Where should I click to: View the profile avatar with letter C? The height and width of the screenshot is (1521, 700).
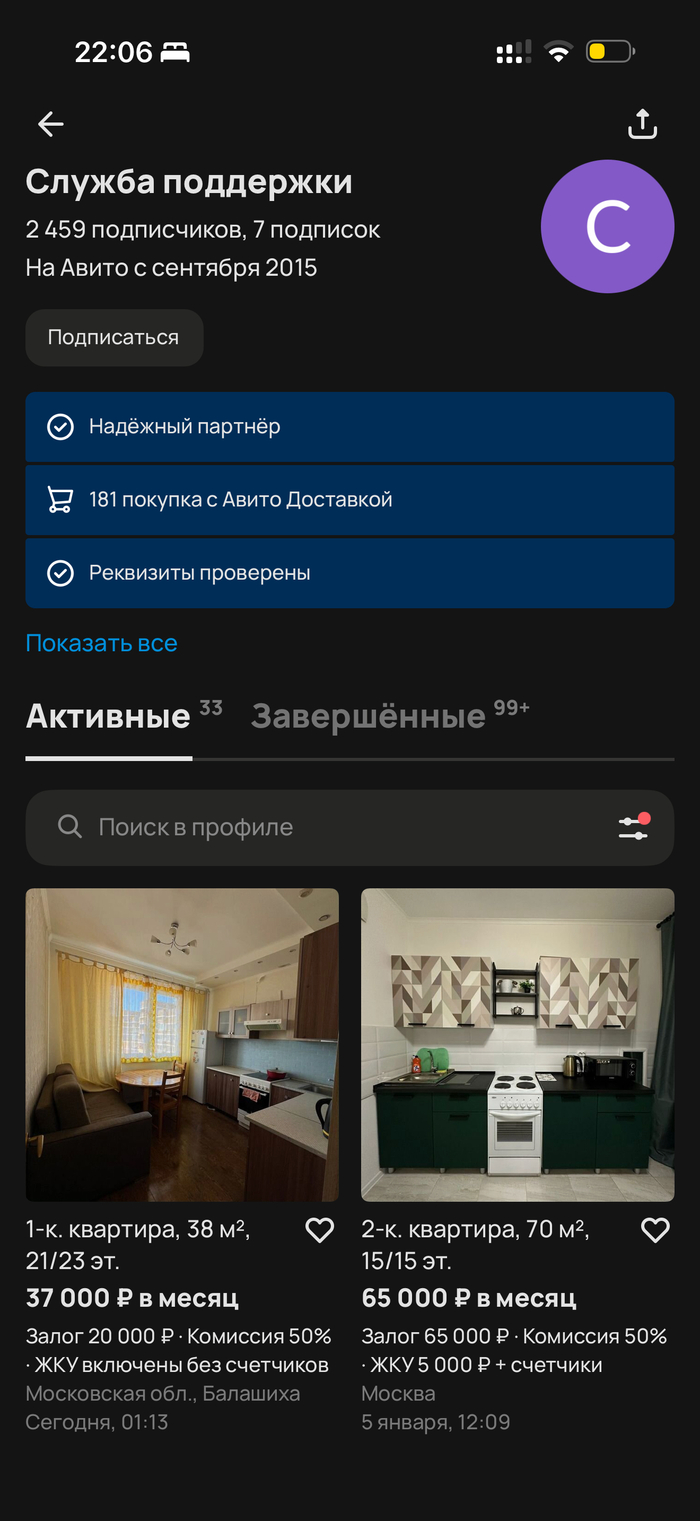click(x=607, y=227)
